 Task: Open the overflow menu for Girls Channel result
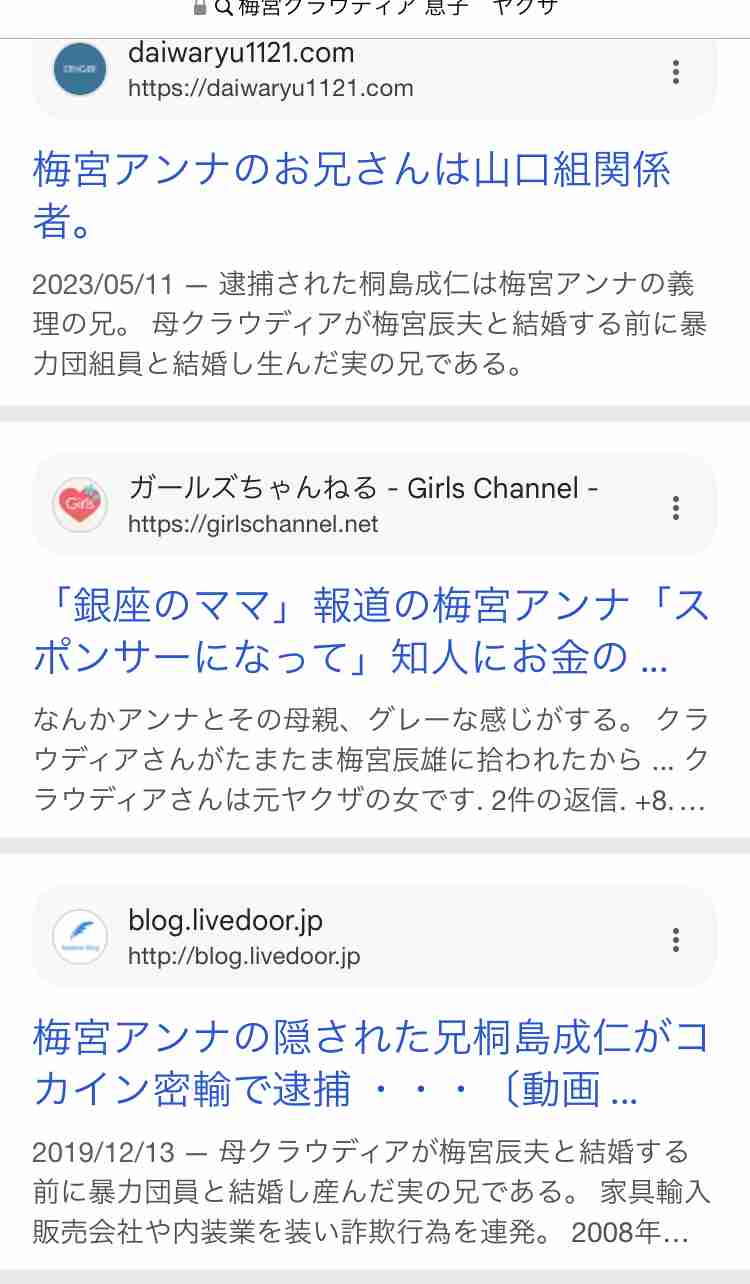pyautogui.click(x=676, y=507)
